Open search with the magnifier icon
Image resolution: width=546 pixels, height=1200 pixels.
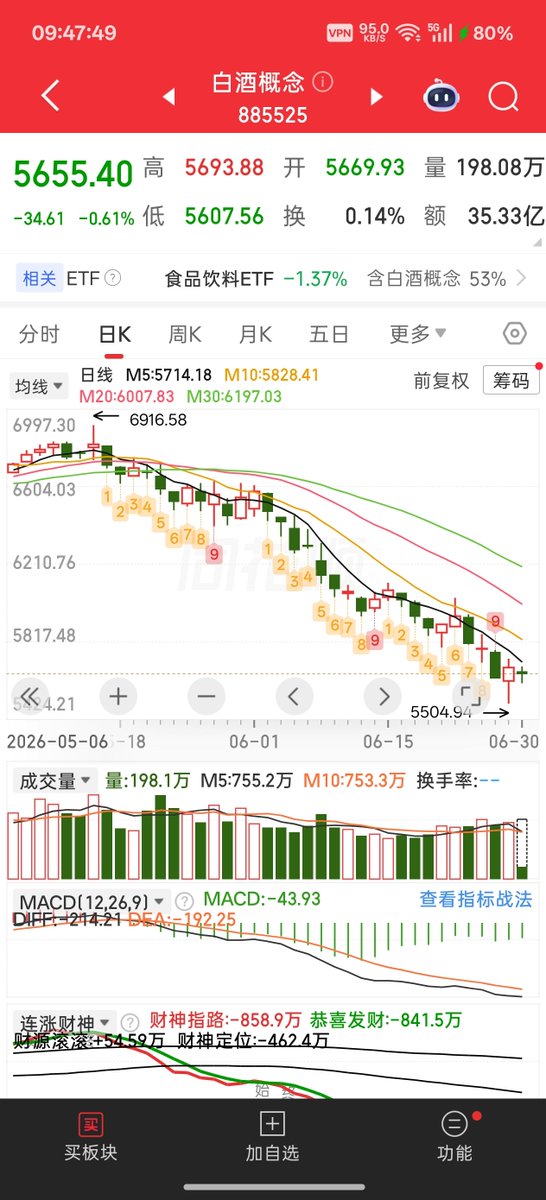pyautogui.click(x=503, y=97)
